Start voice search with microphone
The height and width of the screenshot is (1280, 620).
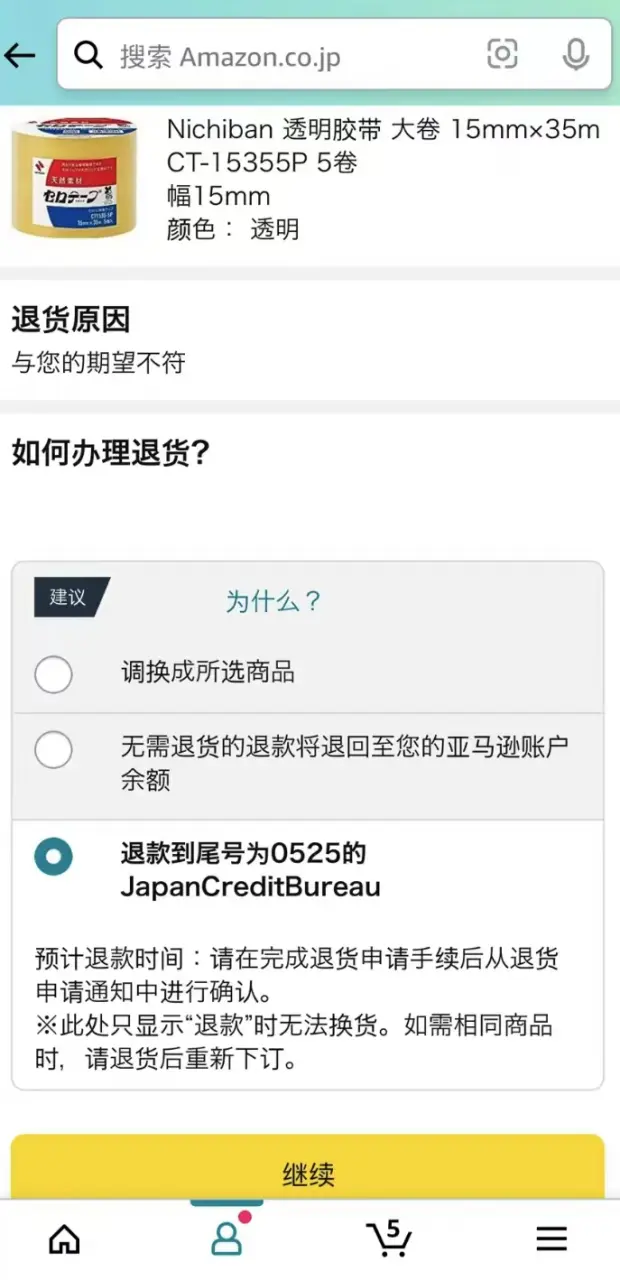click(575, 55)
